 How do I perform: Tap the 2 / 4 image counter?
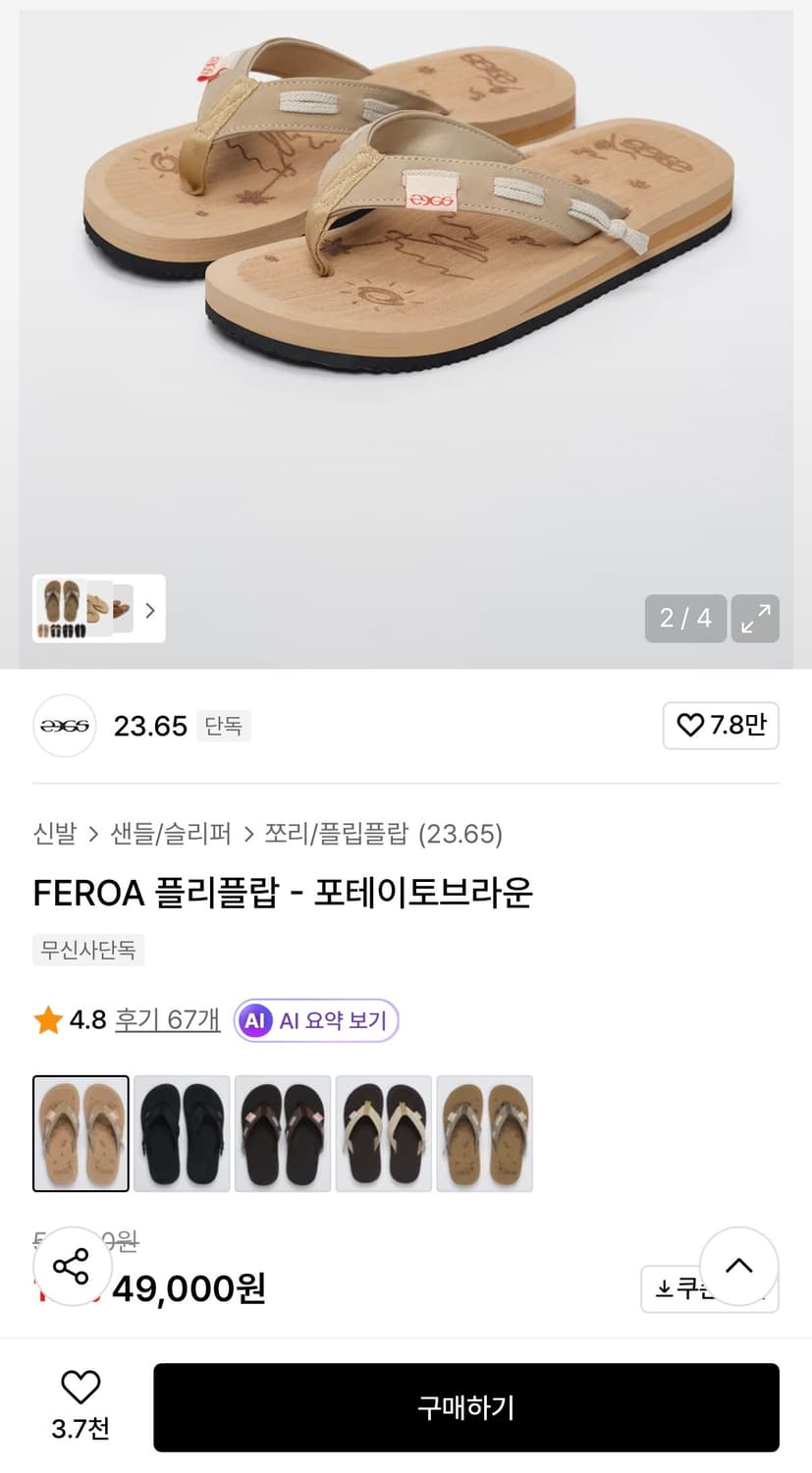[x=684, y=619]
